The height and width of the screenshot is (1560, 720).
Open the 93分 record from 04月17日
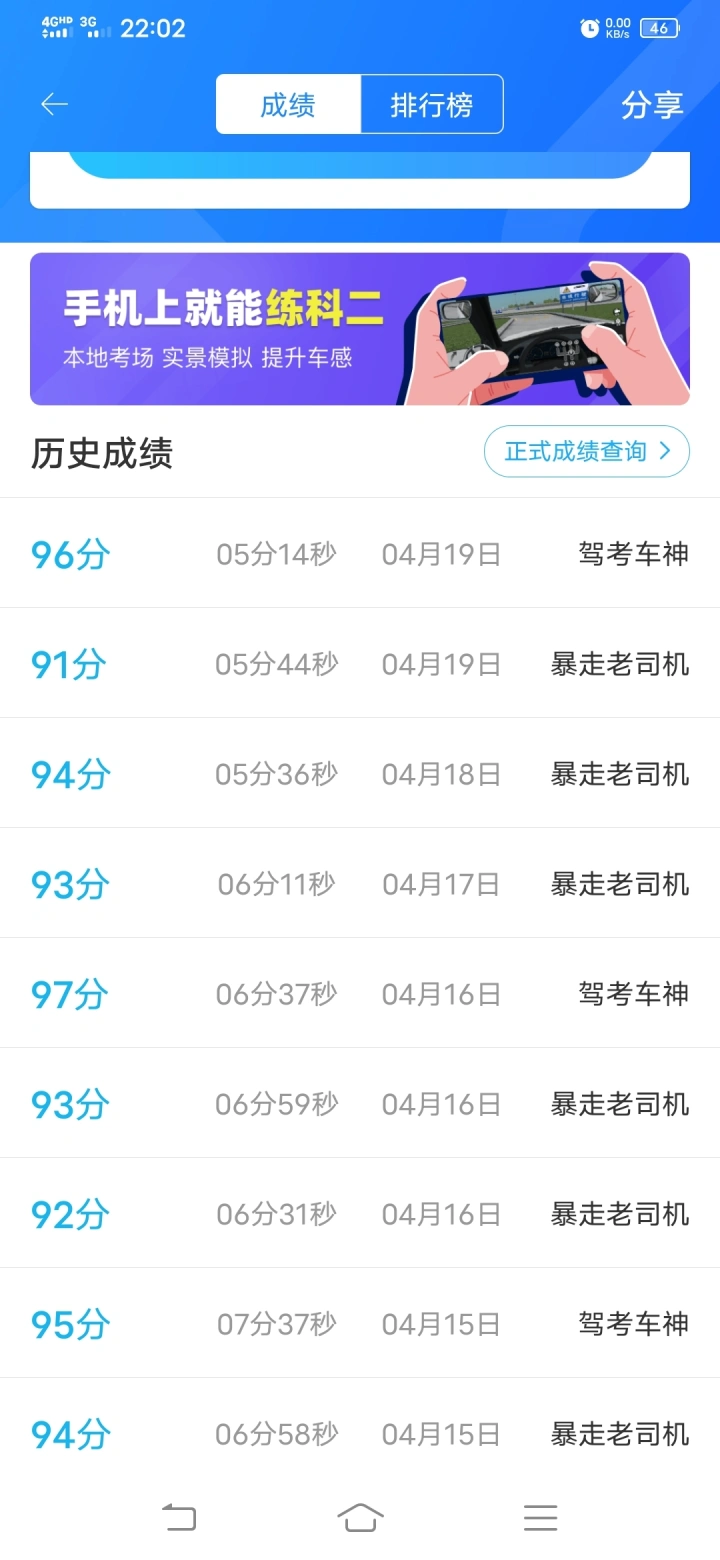point(360,883)
